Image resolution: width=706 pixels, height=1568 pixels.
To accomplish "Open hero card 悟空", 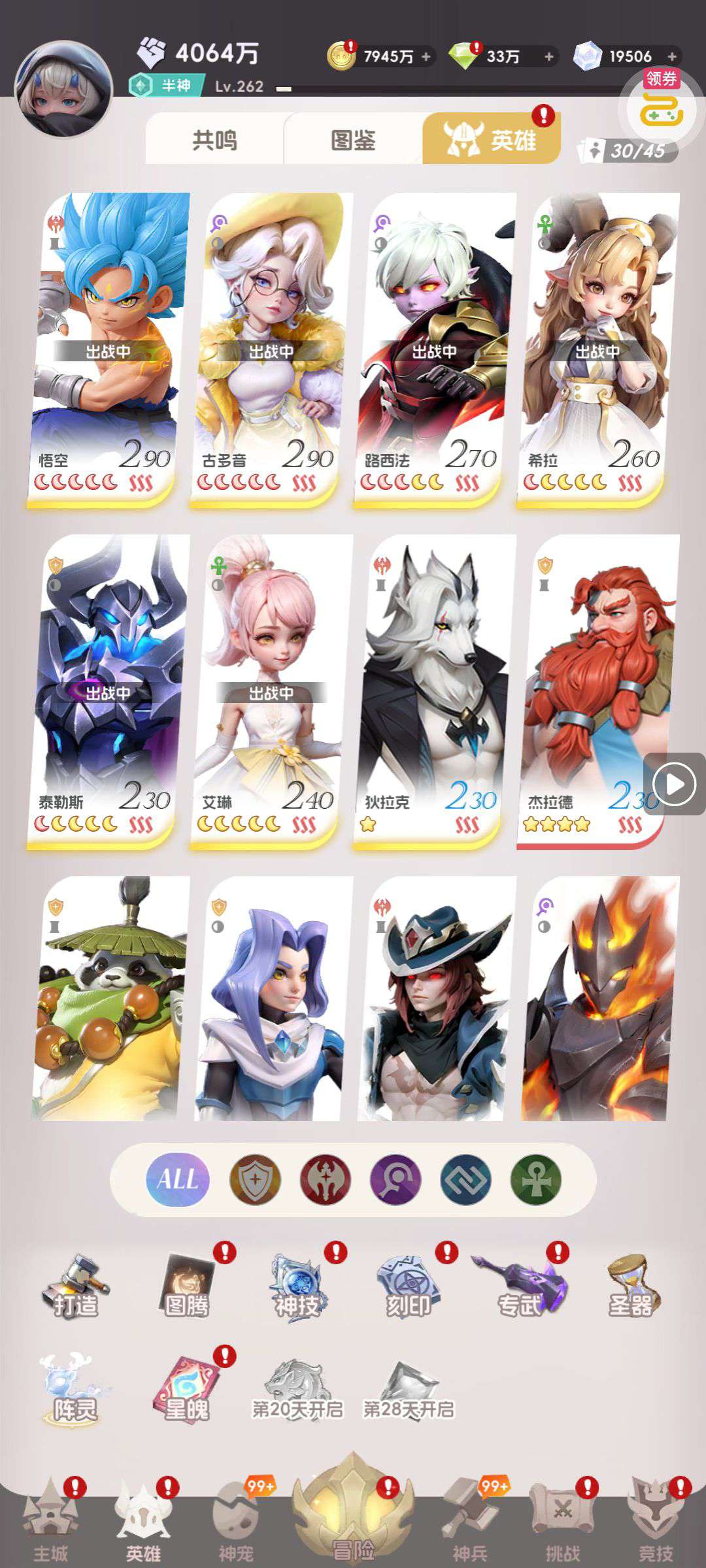I will click(x=108, y=346).
